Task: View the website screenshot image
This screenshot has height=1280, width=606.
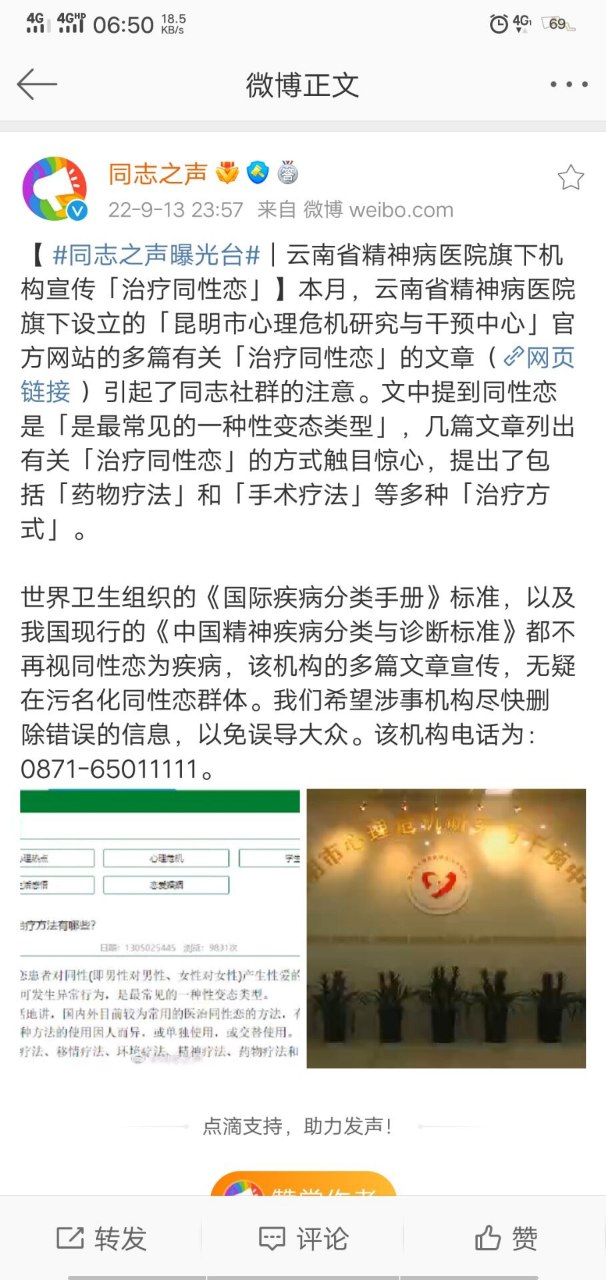Action: pyautogui.click(x=160, y=928)
